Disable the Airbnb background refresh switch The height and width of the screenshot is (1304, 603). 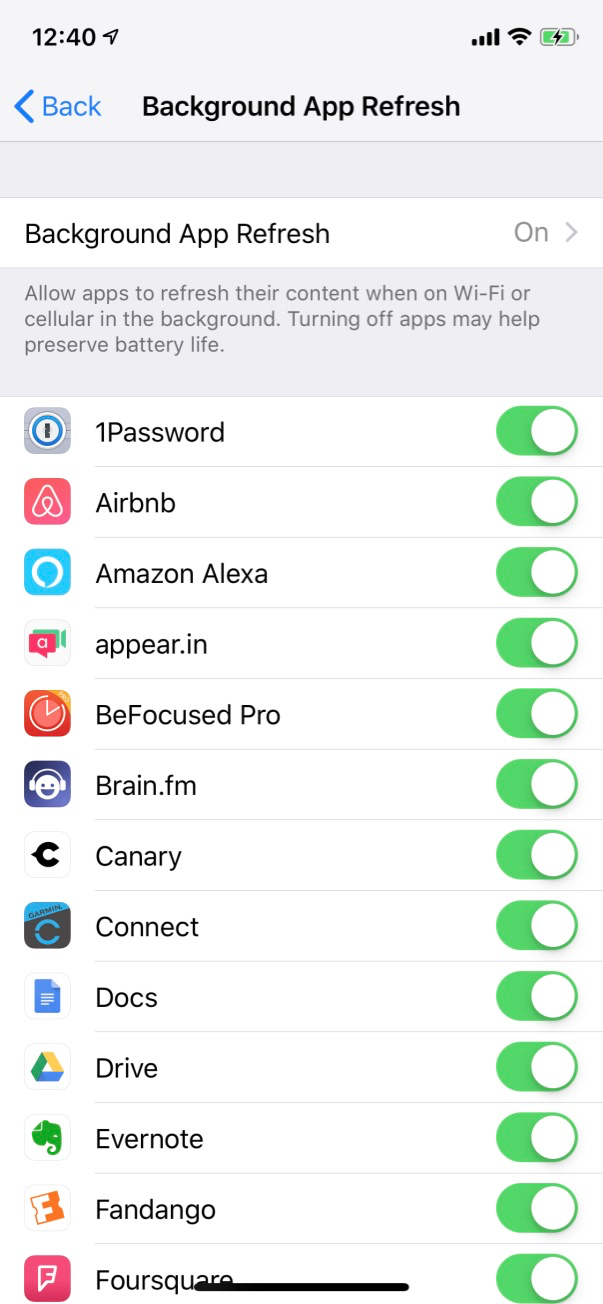(536, 502)
